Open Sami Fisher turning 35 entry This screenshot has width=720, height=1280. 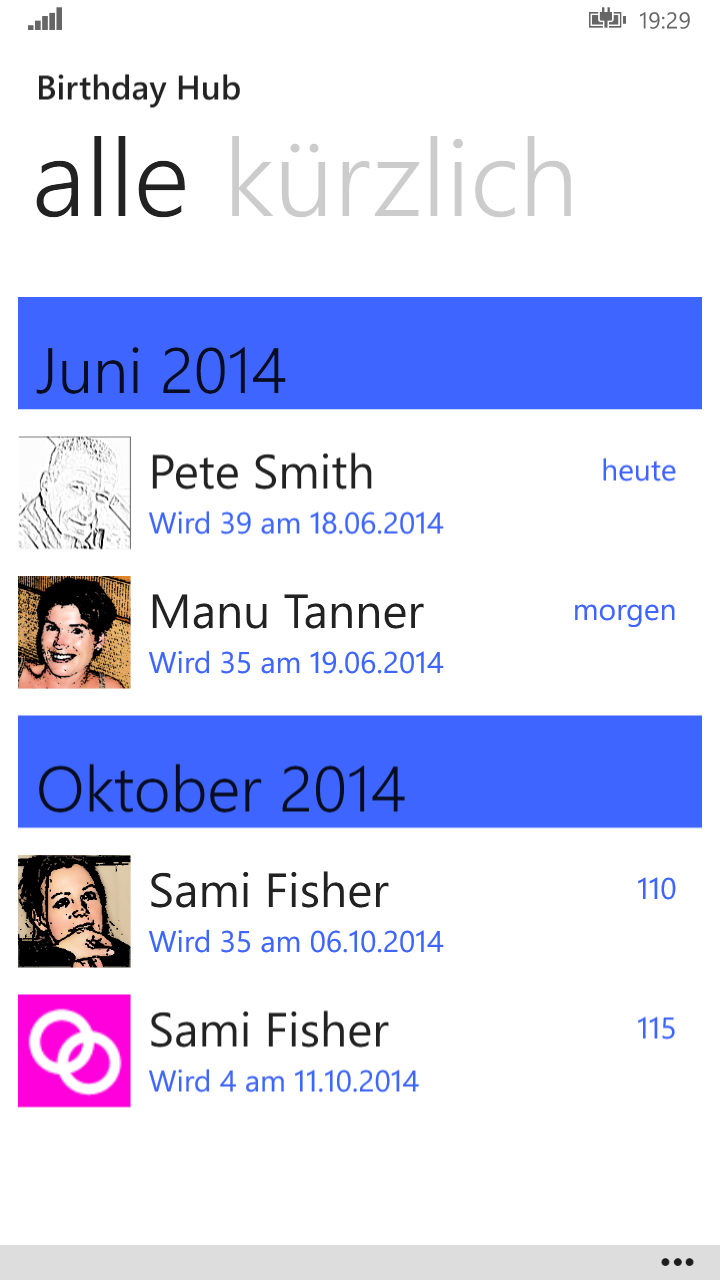pyautogui.click(x=360, y=912)
